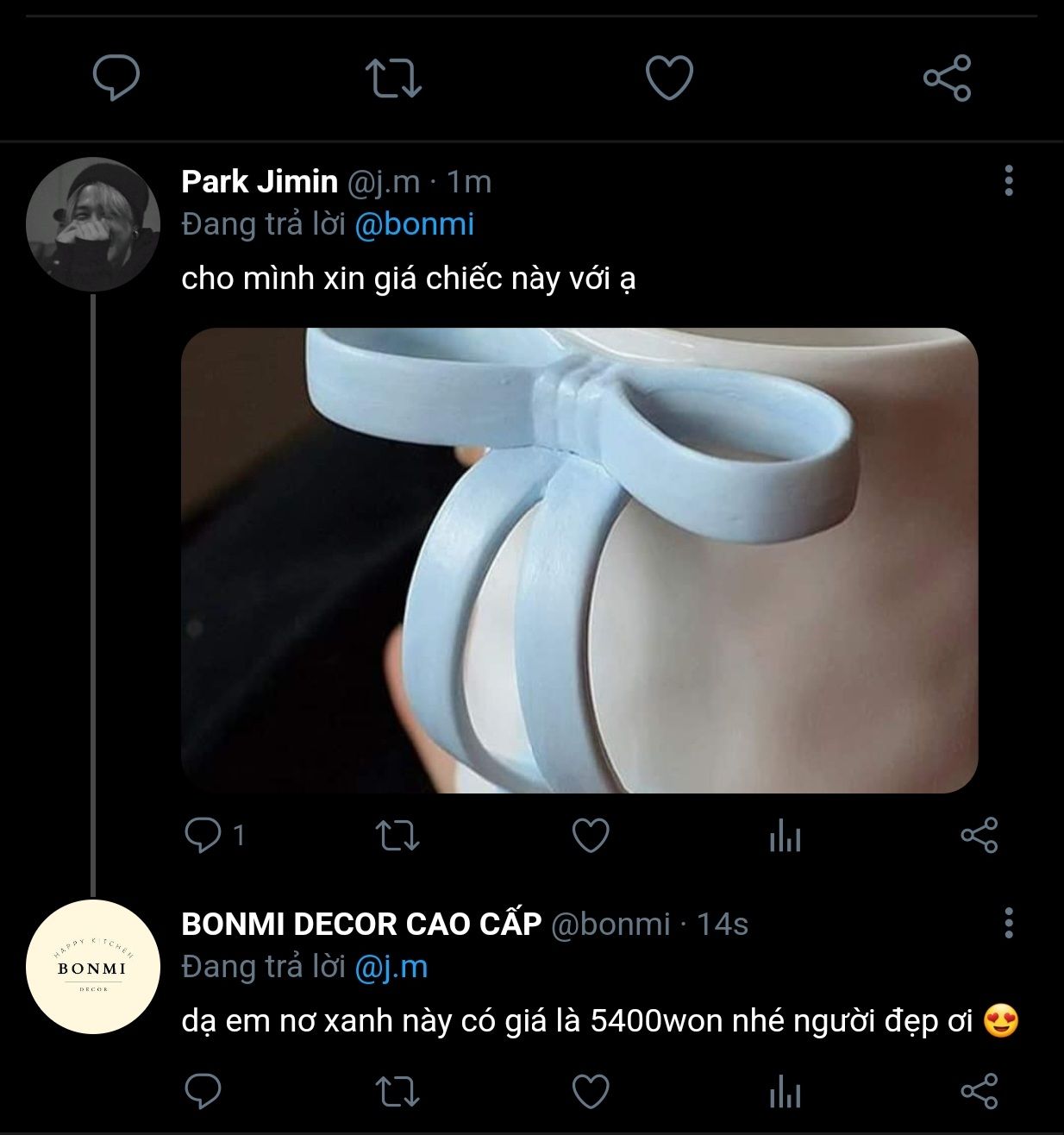Reply to BONMI DECOR's tweet
This screenshot has width=1064, height=1135.
(x=203, y=1091)
